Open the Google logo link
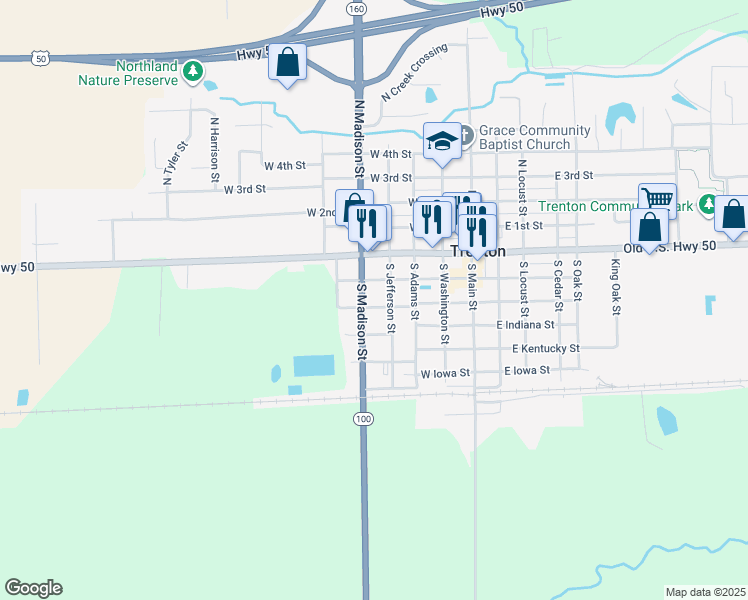 (33, 588)
